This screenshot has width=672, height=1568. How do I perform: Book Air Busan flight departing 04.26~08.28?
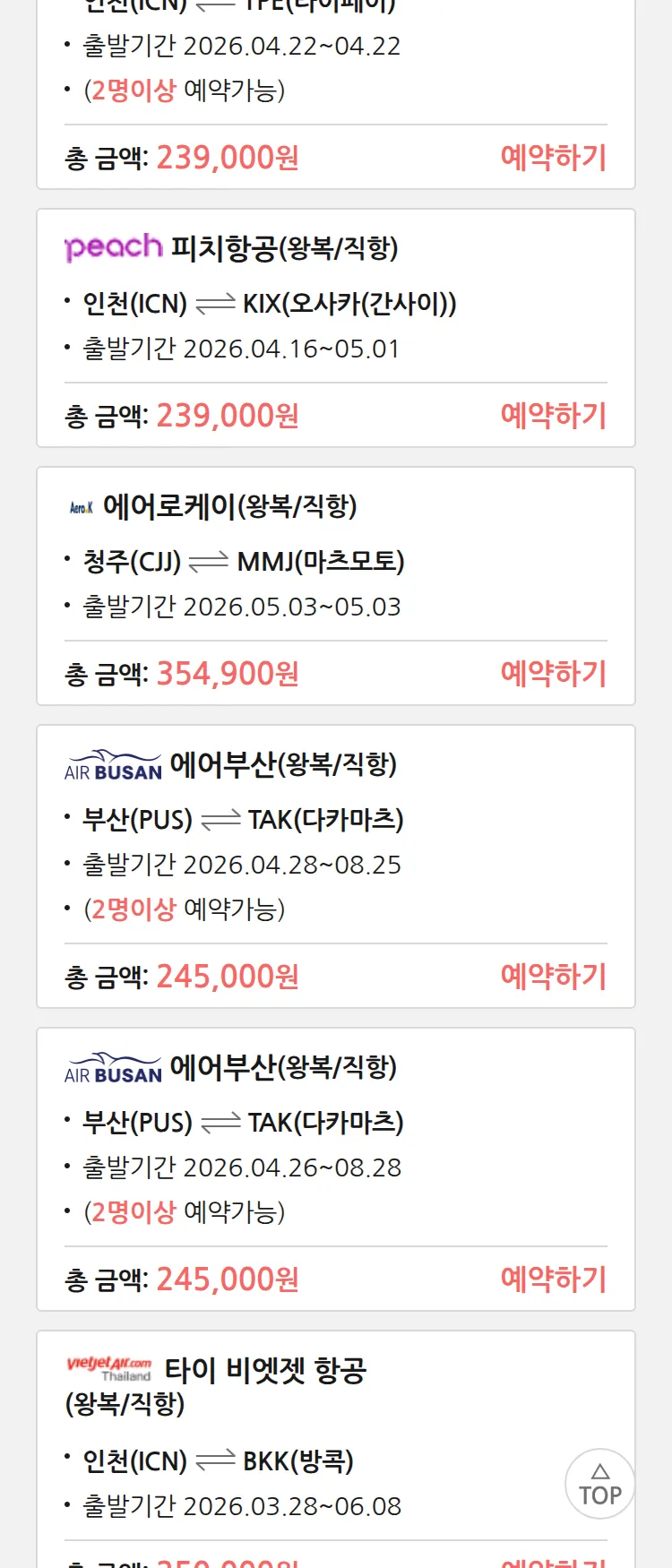553,1279
